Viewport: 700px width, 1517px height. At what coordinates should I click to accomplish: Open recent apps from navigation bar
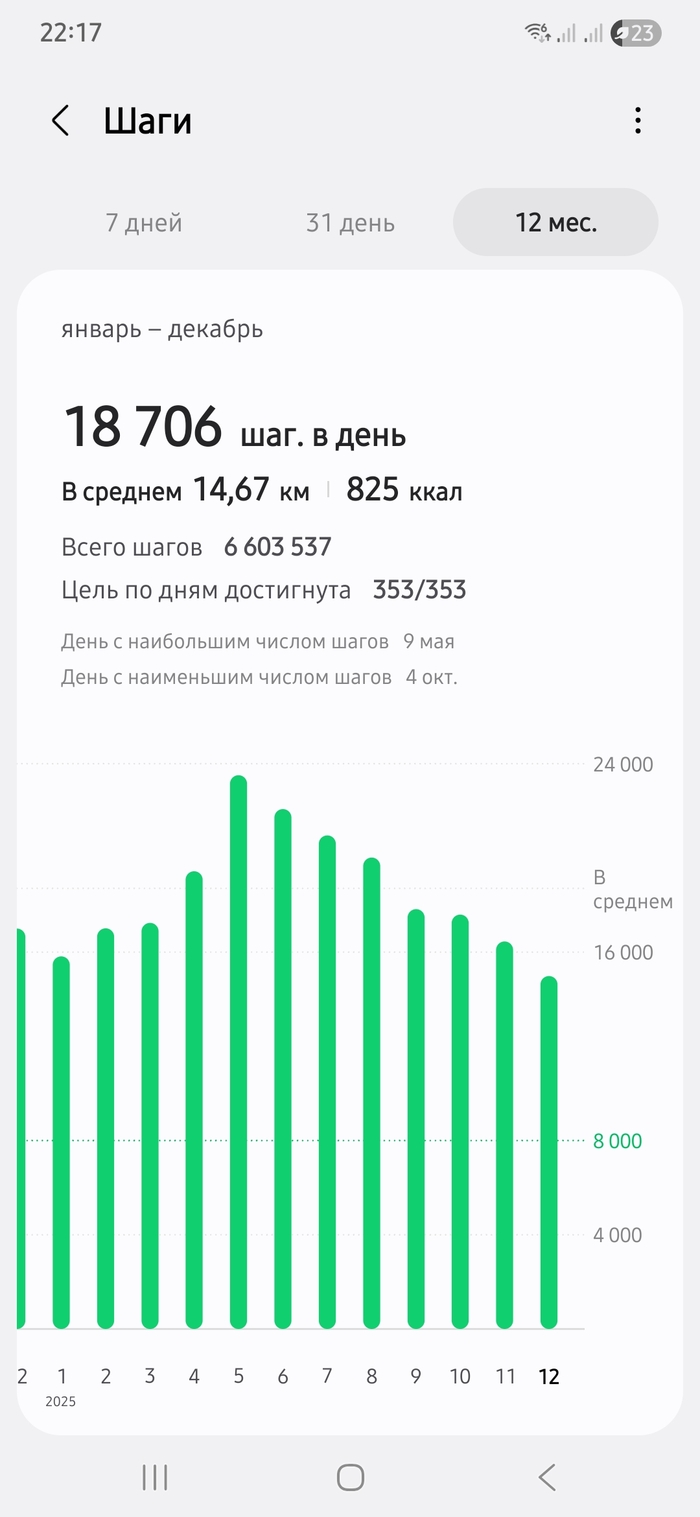pos(154,1477)
